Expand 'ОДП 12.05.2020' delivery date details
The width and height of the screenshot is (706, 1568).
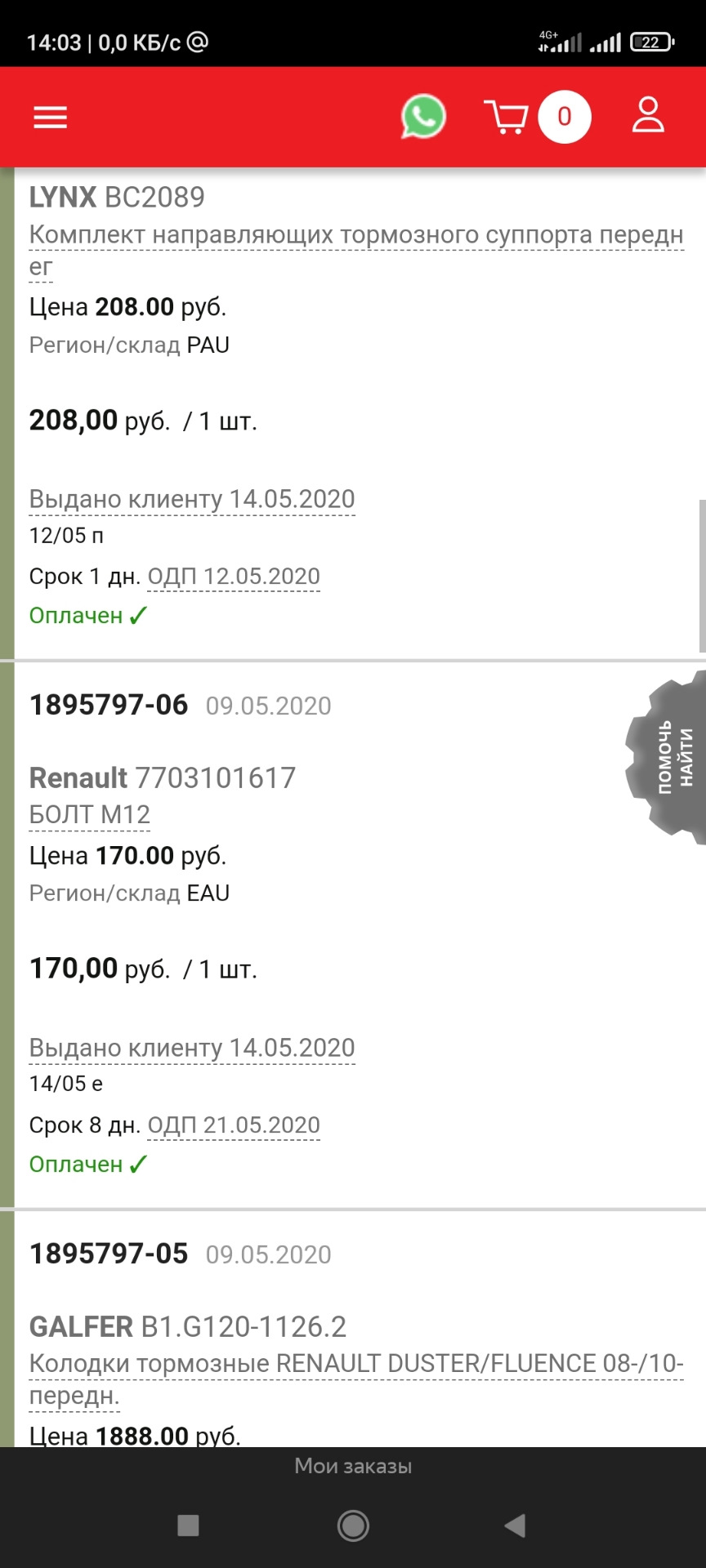click(x=233, y=576)
